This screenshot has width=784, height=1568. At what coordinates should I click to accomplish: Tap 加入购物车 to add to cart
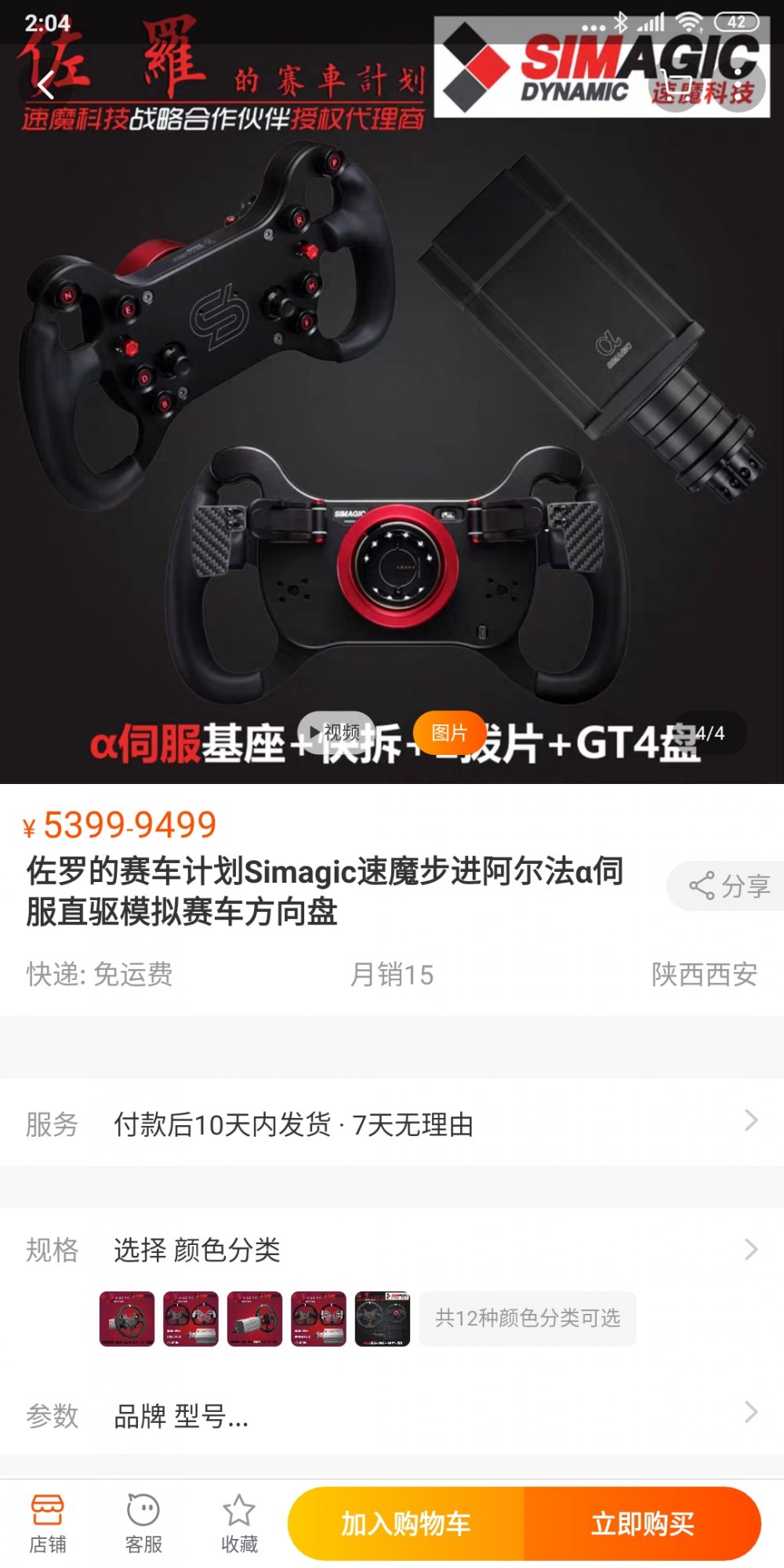(x=406, y=1523)
